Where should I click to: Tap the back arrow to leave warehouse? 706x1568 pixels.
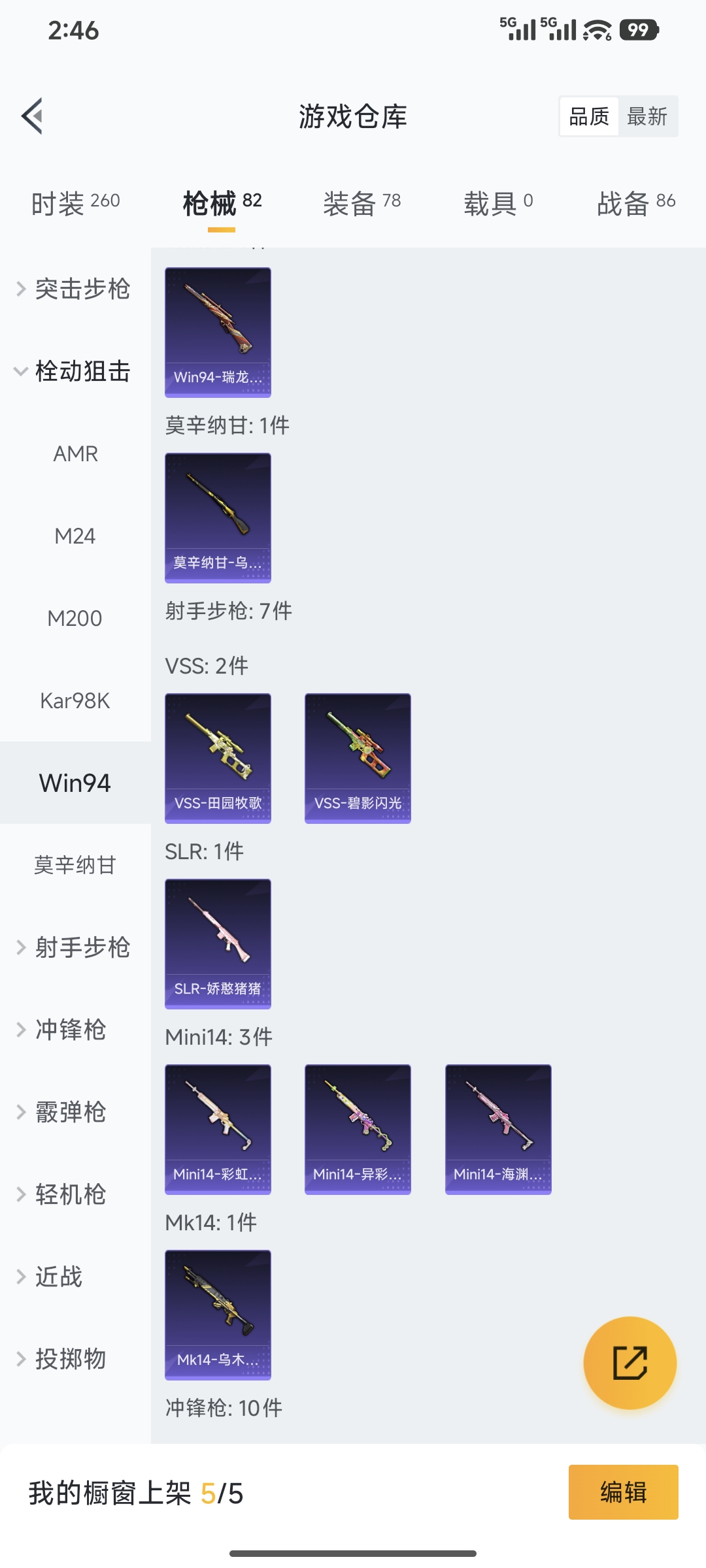(31, 116)
